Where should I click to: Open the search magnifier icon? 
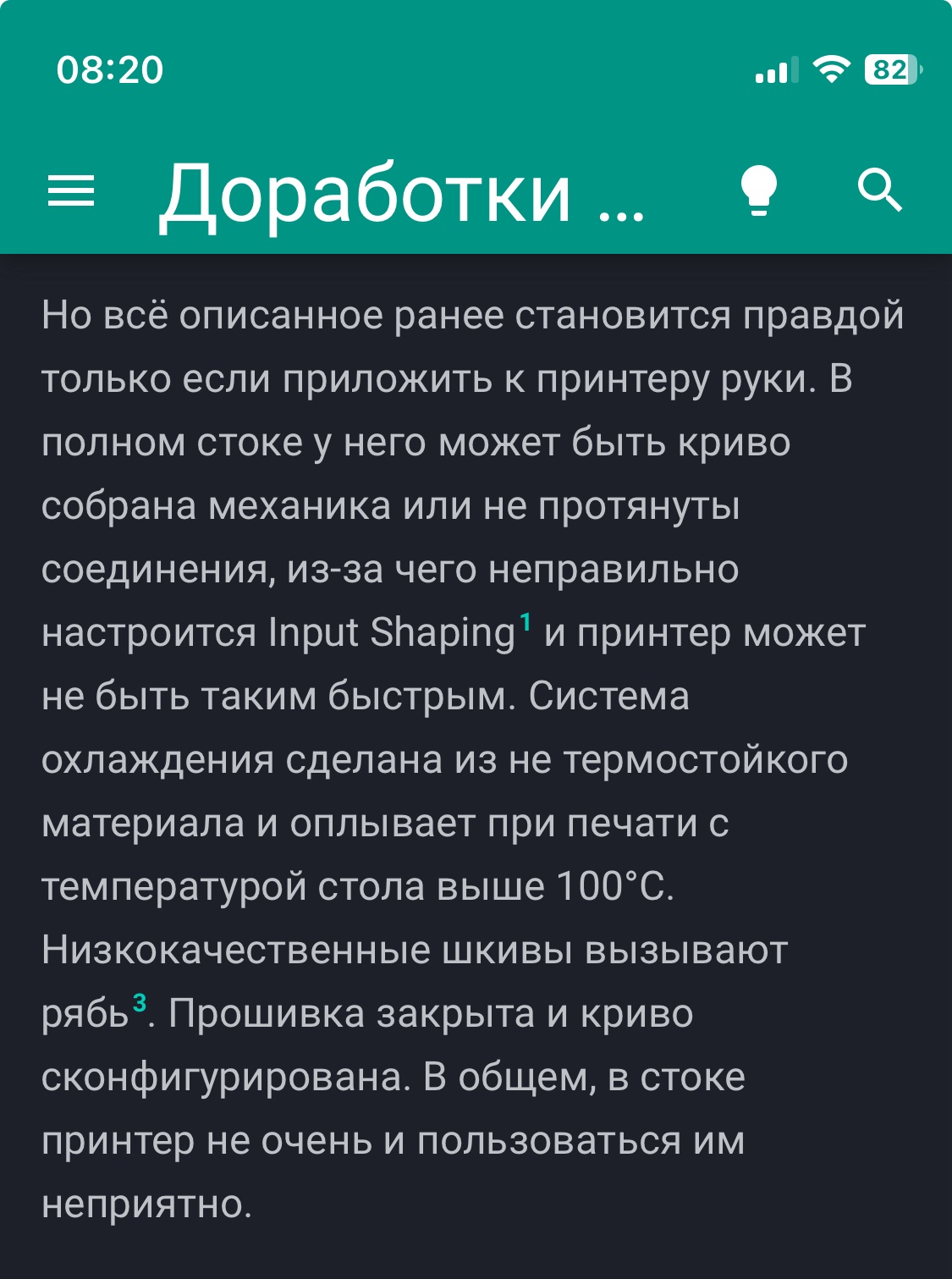point(880,190)
